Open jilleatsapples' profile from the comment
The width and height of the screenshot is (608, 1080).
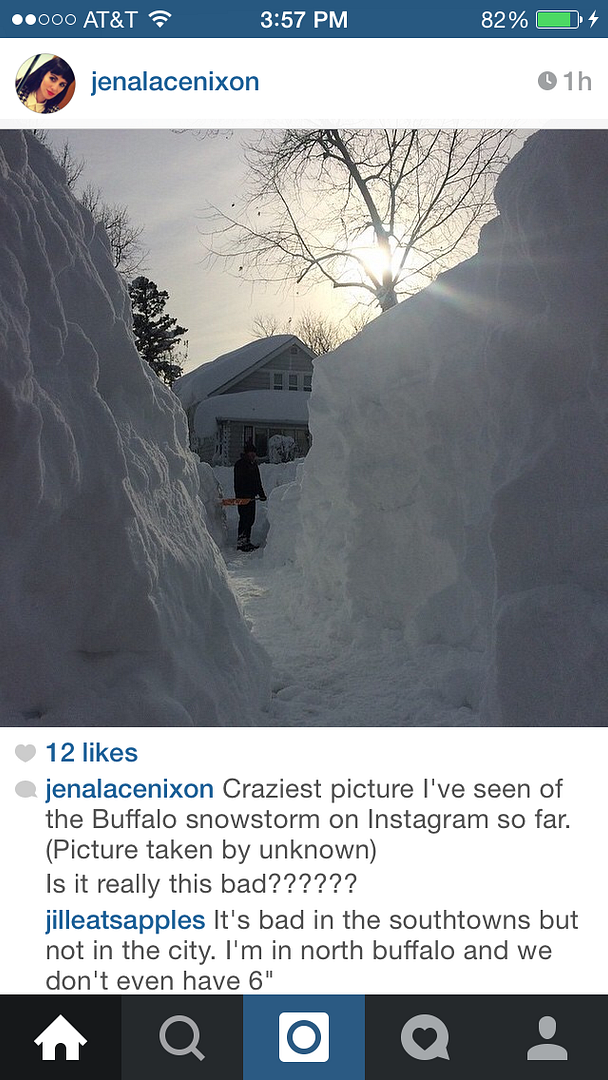tap(125, 920)
